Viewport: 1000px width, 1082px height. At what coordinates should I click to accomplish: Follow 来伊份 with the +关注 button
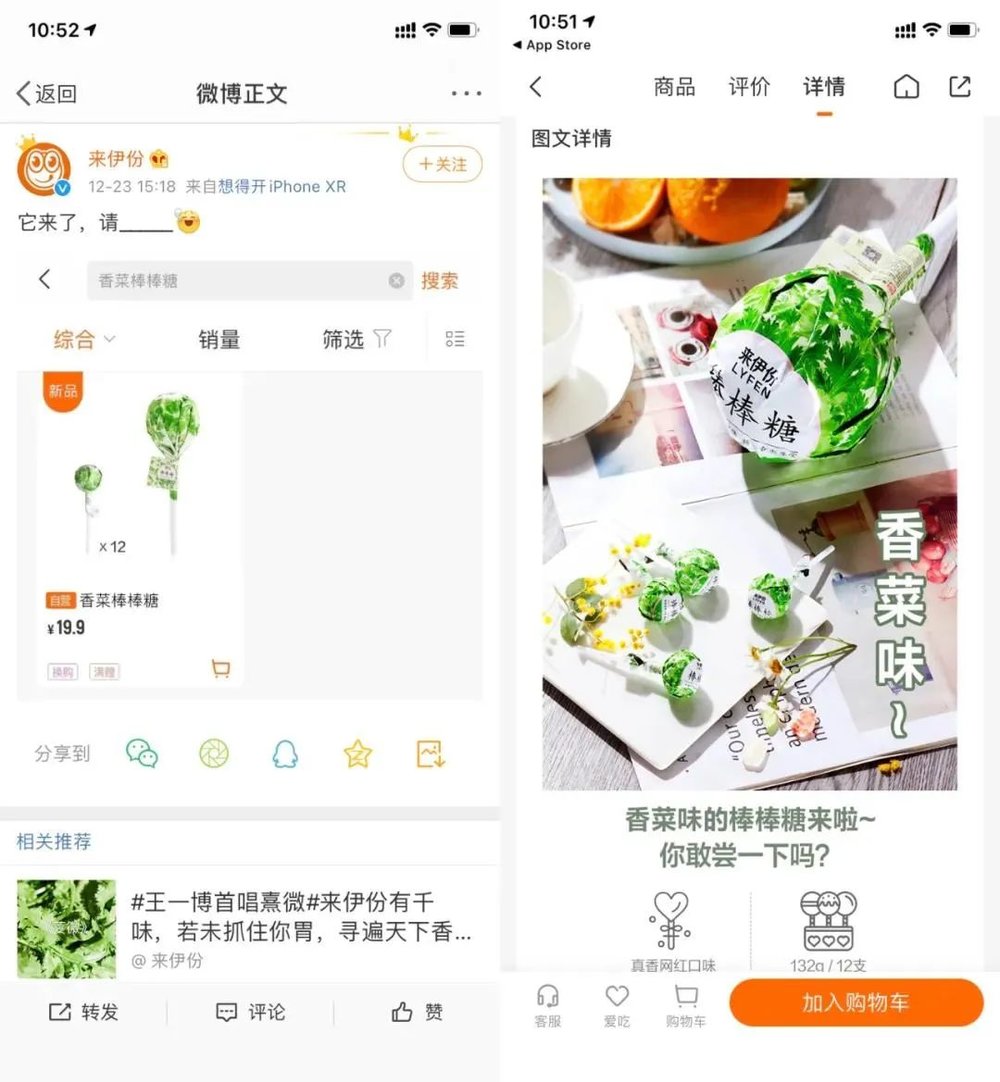(442, 164)
